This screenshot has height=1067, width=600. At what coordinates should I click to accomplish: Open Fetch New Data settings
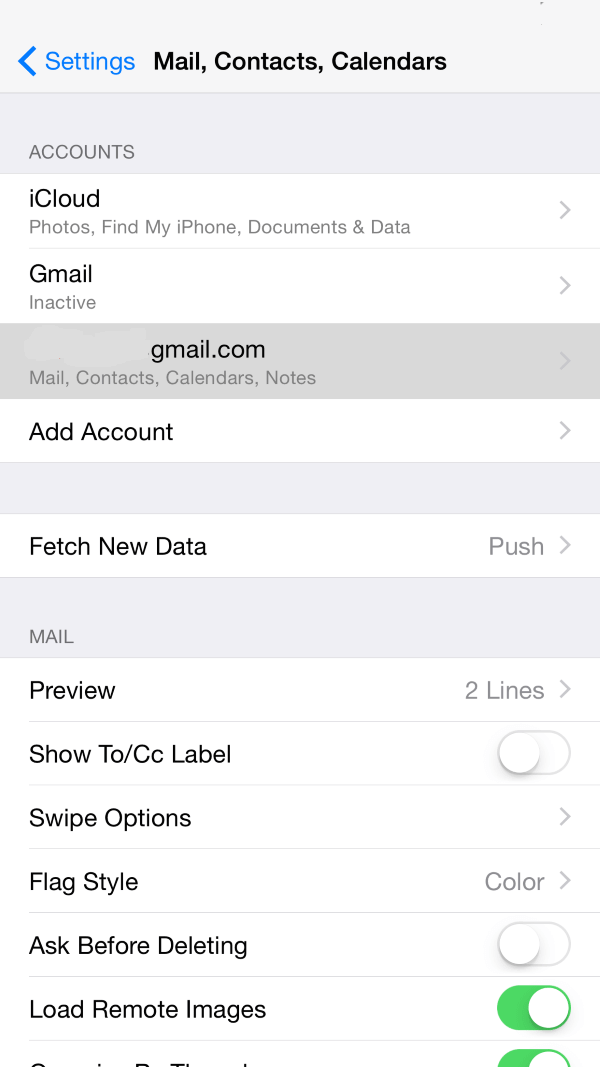point(300,546)
